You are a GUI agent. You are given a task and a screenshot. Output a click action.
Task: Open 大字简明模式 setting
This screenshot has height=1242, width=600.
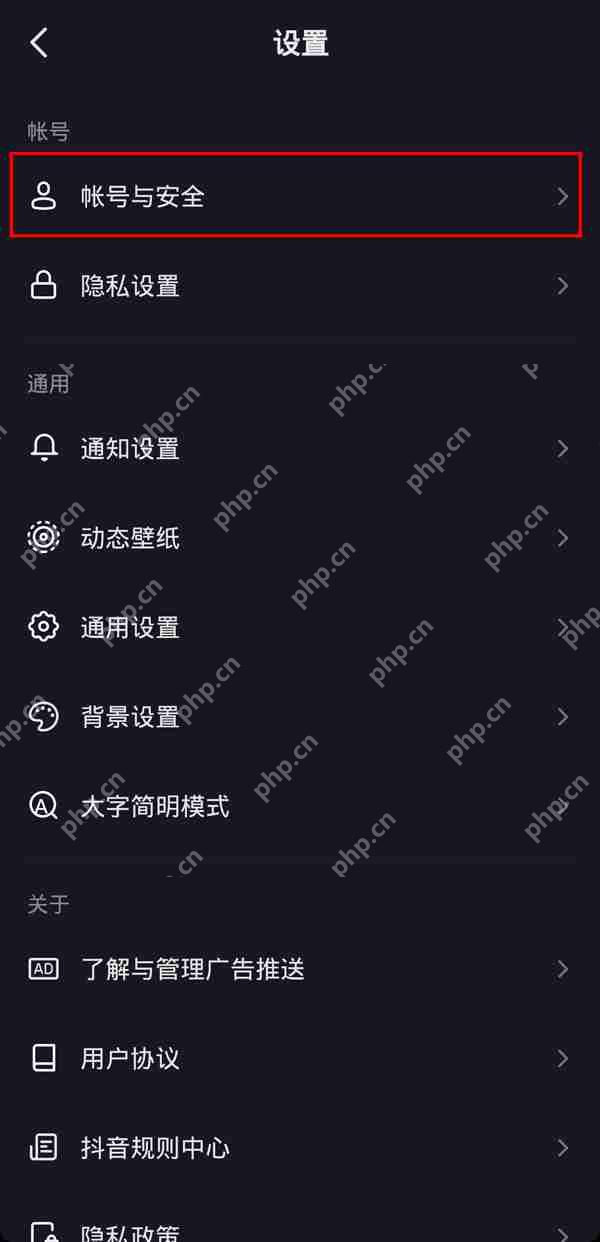pos(295,806)
